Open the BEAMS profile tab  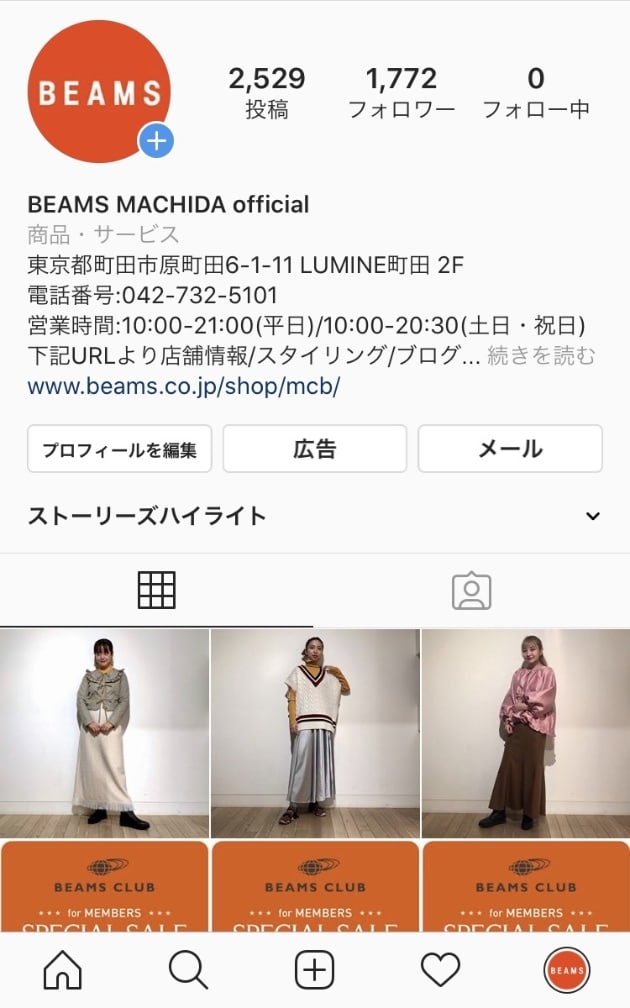pyautogui.click(x=566, y=970)
